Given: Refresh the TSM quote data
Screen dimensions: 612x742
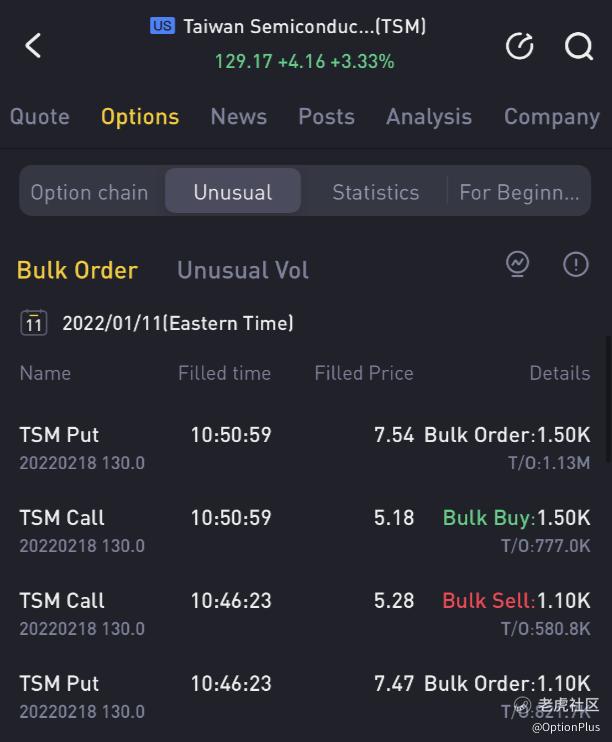Looking at the screenshot, I should pyautogui.click(x=520, y=46).
